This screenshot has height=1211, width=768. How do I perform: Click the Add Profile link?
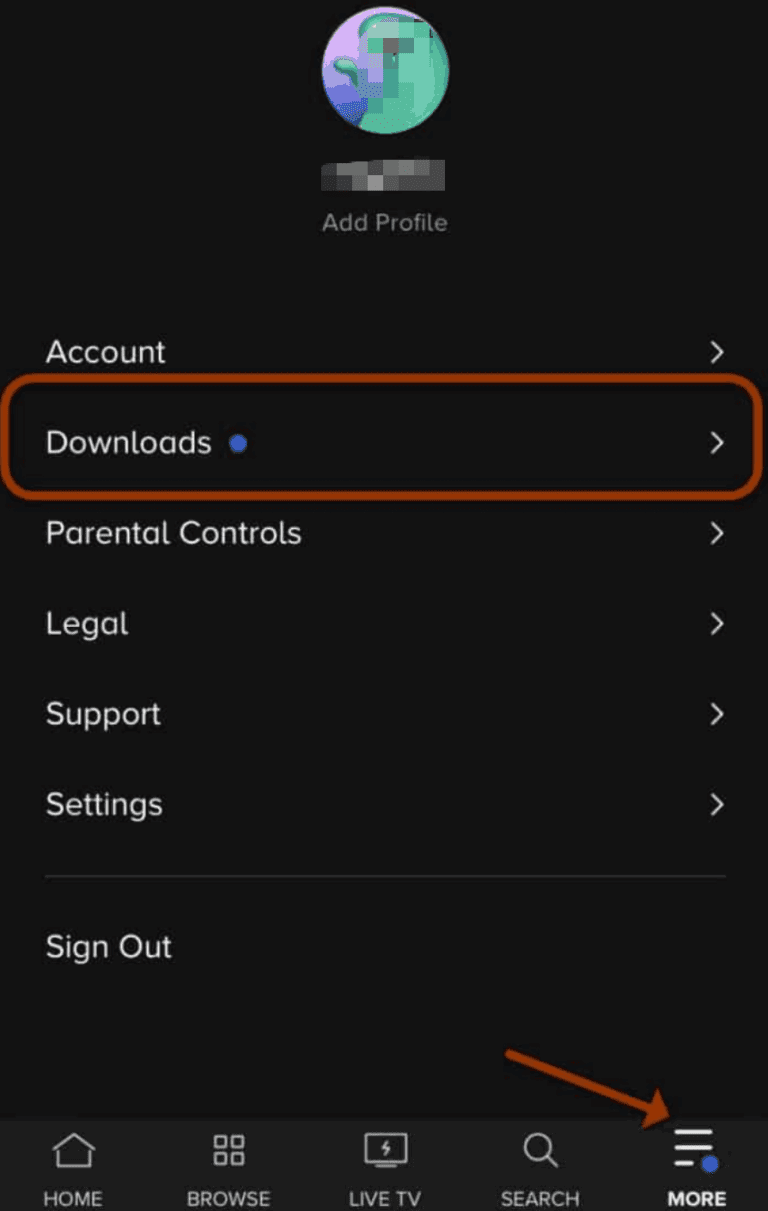[x=385, y=222]
